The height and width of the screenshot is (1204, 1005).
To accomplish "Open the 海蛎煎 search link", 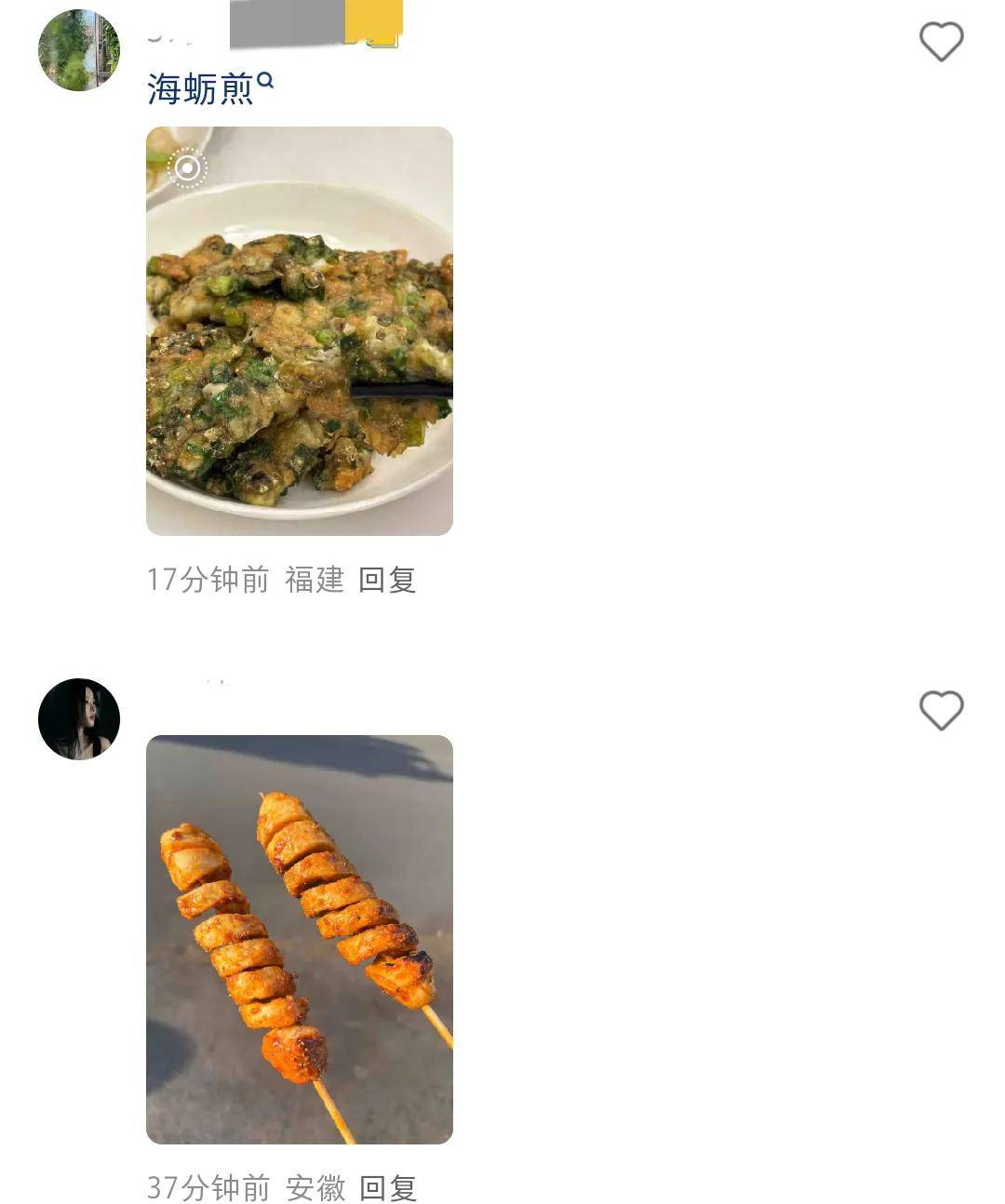I will 209,88.
